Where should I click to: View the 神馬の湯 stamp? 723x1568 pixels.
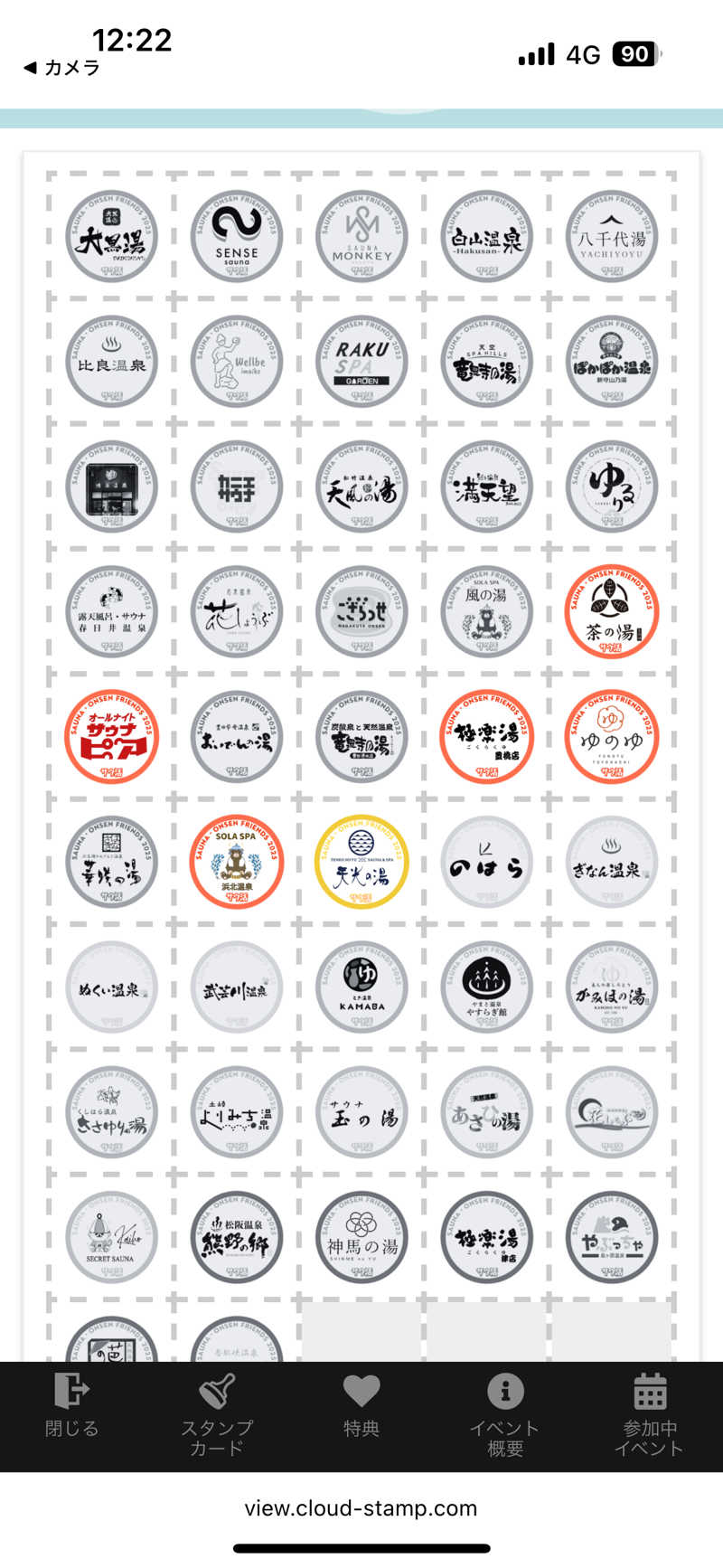coord(361,1238)
